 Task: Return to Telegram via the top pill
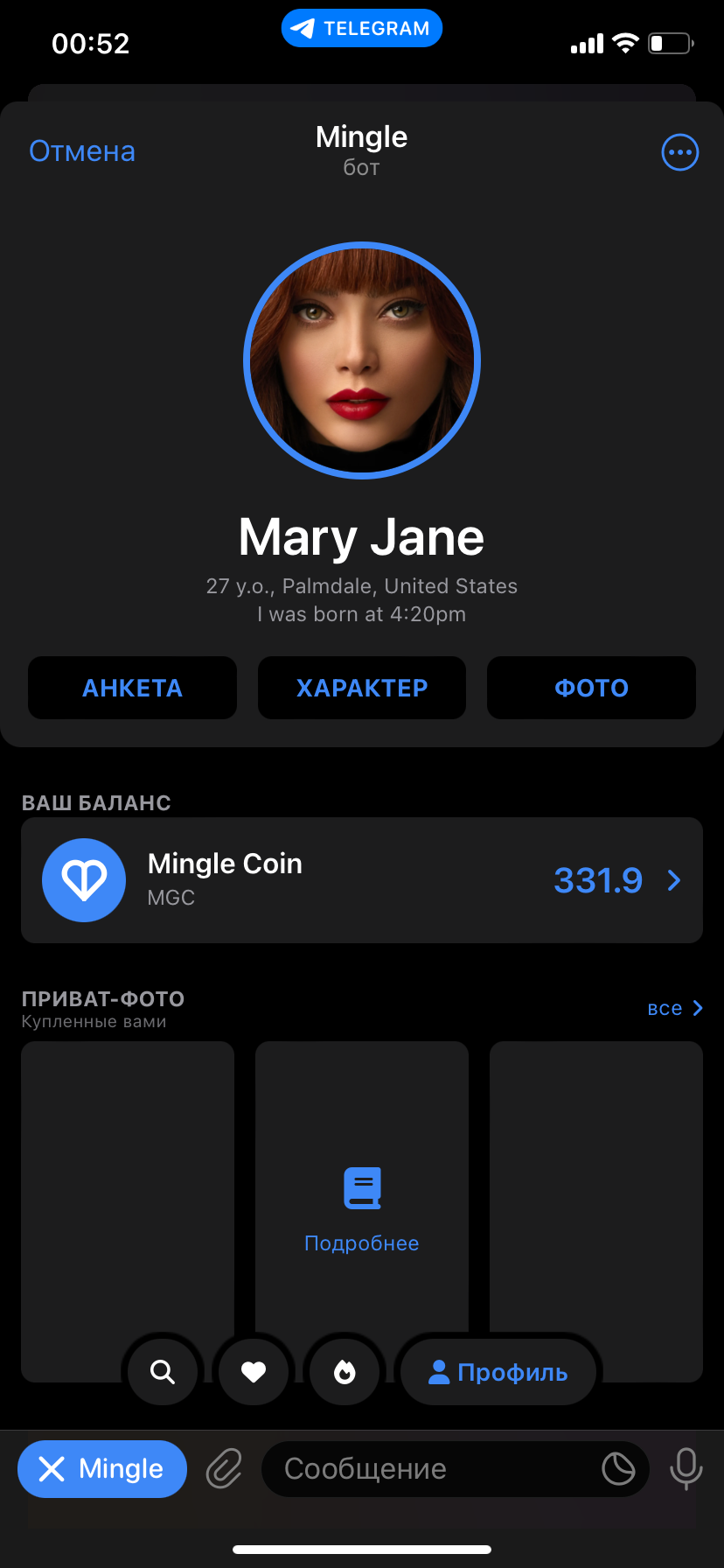point(362,28)
